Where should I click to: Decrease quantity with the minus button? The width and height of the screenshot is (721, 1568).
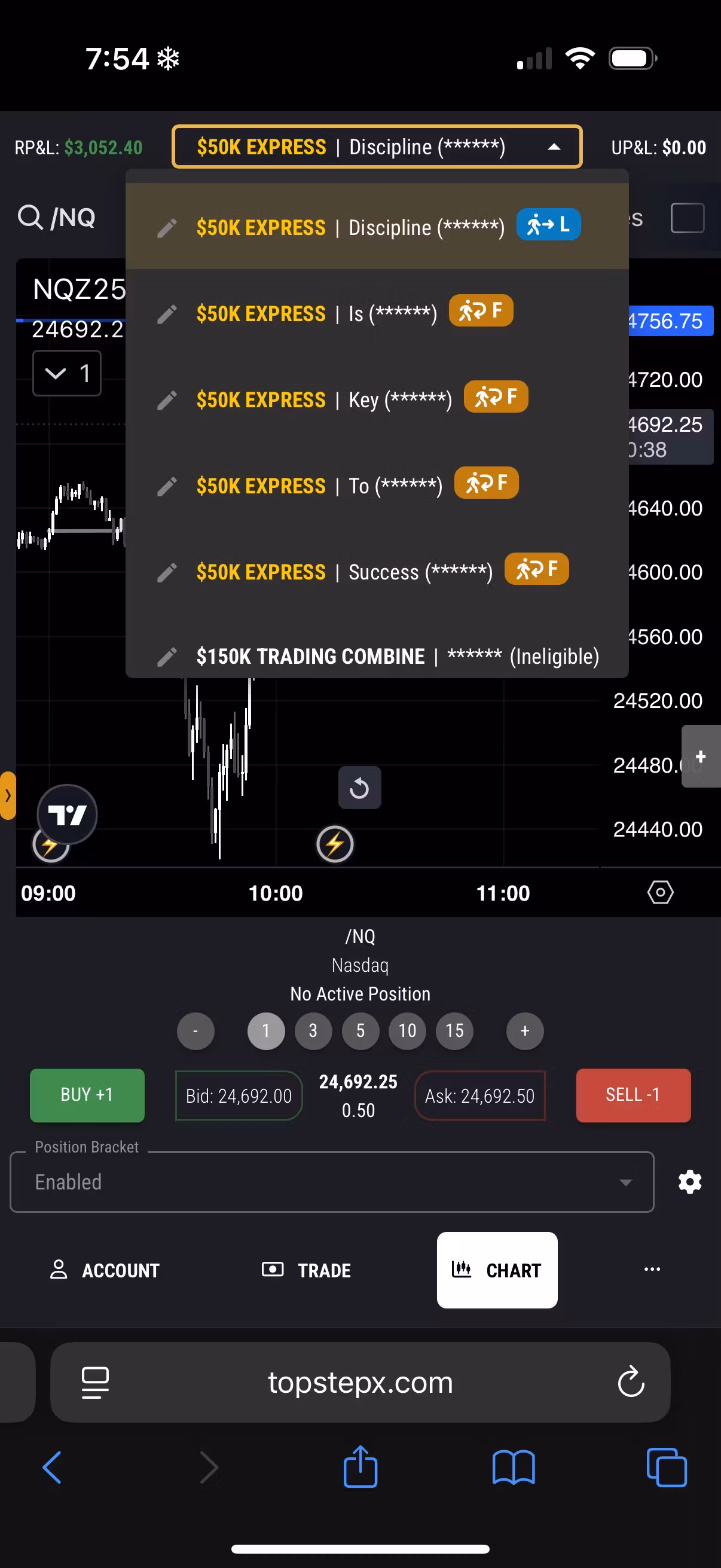click(195, 1030)
